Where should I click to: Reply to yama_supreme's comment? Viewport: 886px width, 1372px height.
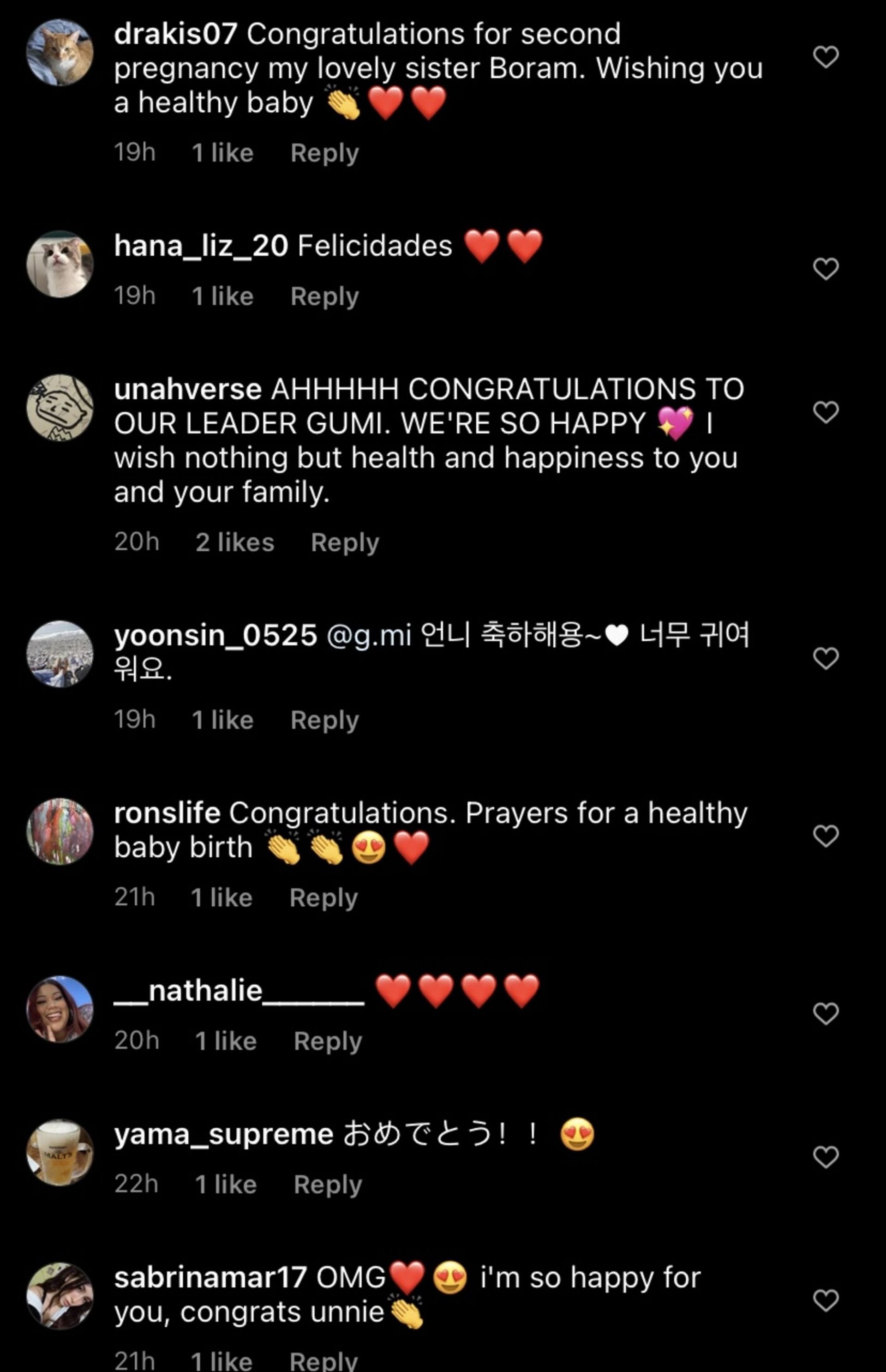pyautogui.click(x=327, y=1185)
